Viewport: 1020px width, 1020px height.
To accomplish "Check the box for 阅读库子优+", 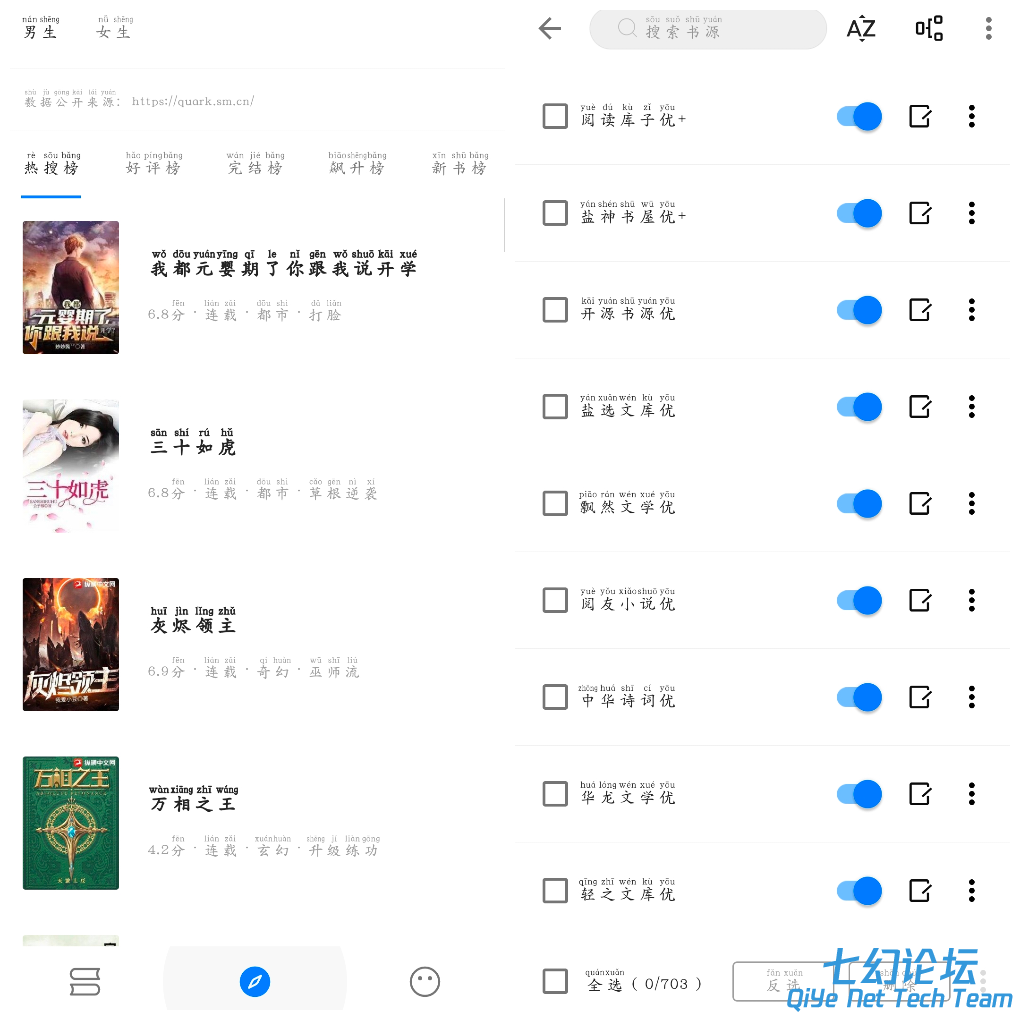I will [x=555, y=117].
